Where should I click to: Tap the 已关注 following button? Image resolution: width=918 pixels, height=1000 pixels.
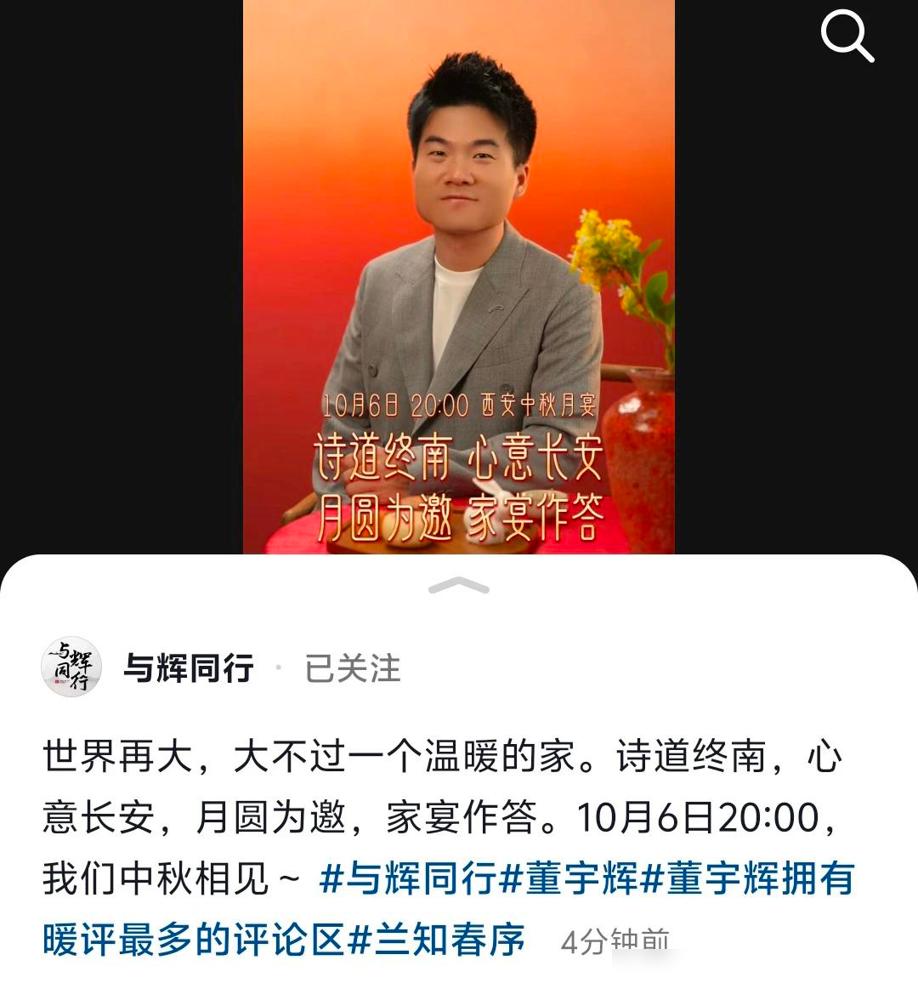[352, 668]
